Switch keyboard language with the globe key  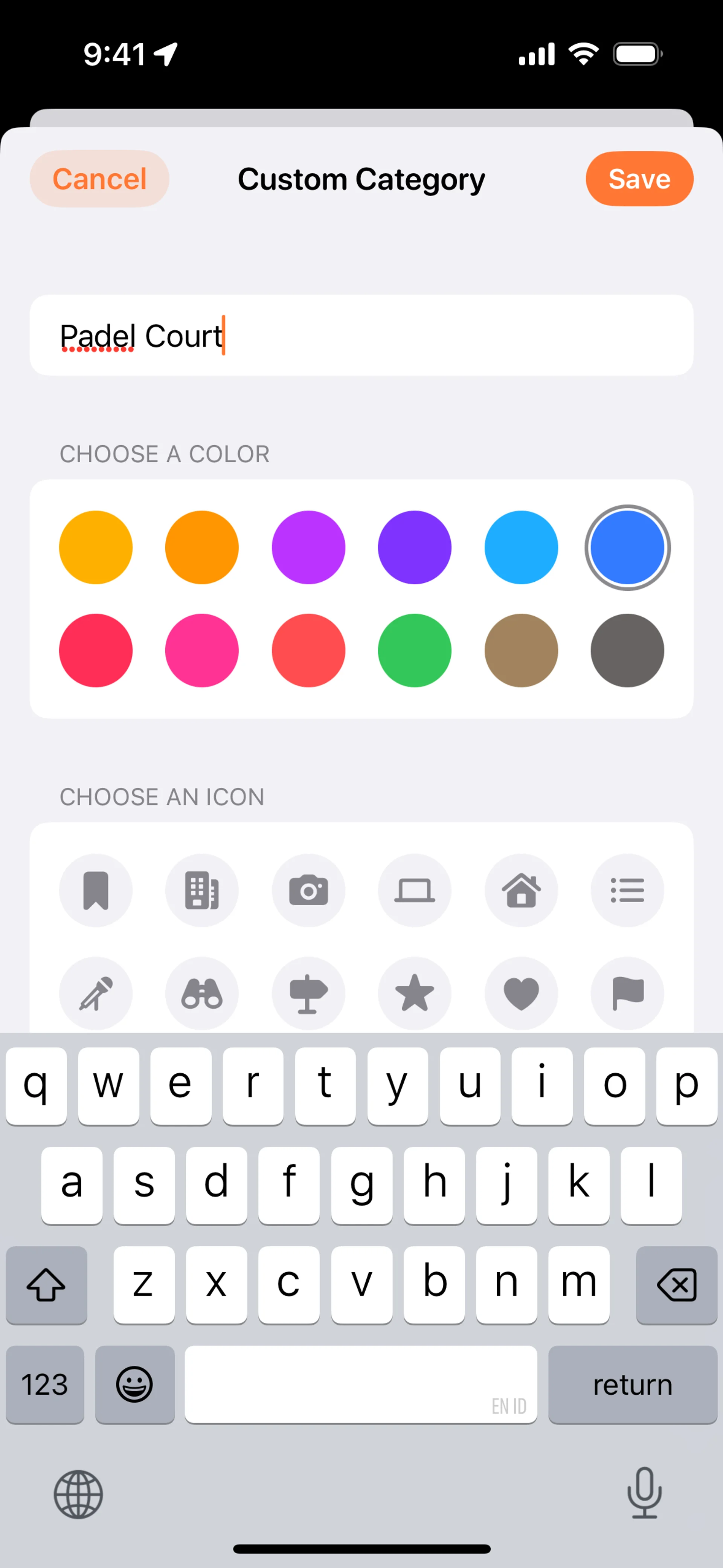coord(78,1494)
